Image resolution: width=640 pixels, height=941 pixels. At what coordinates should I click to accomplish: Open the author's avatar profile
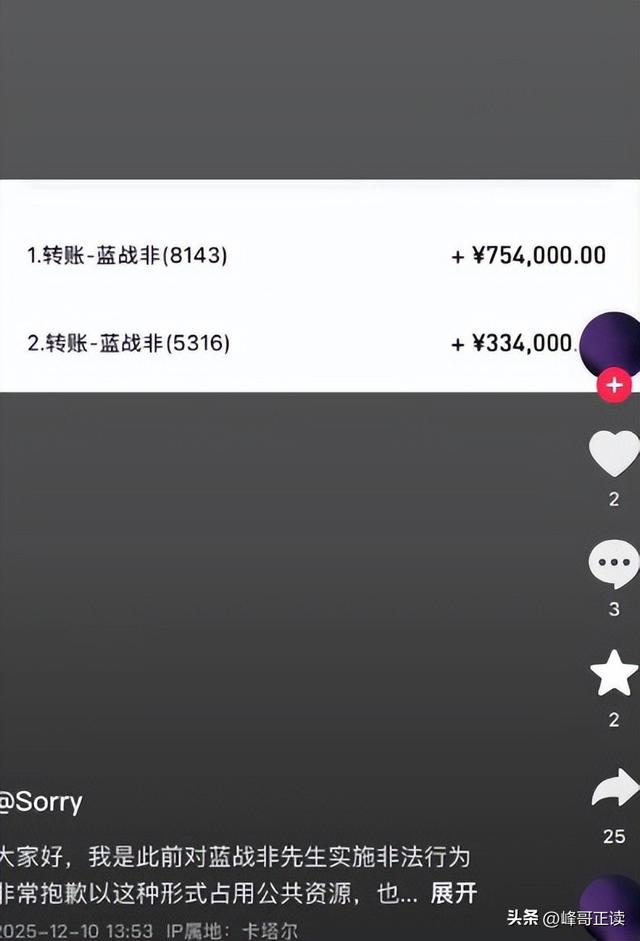(612, 344)
